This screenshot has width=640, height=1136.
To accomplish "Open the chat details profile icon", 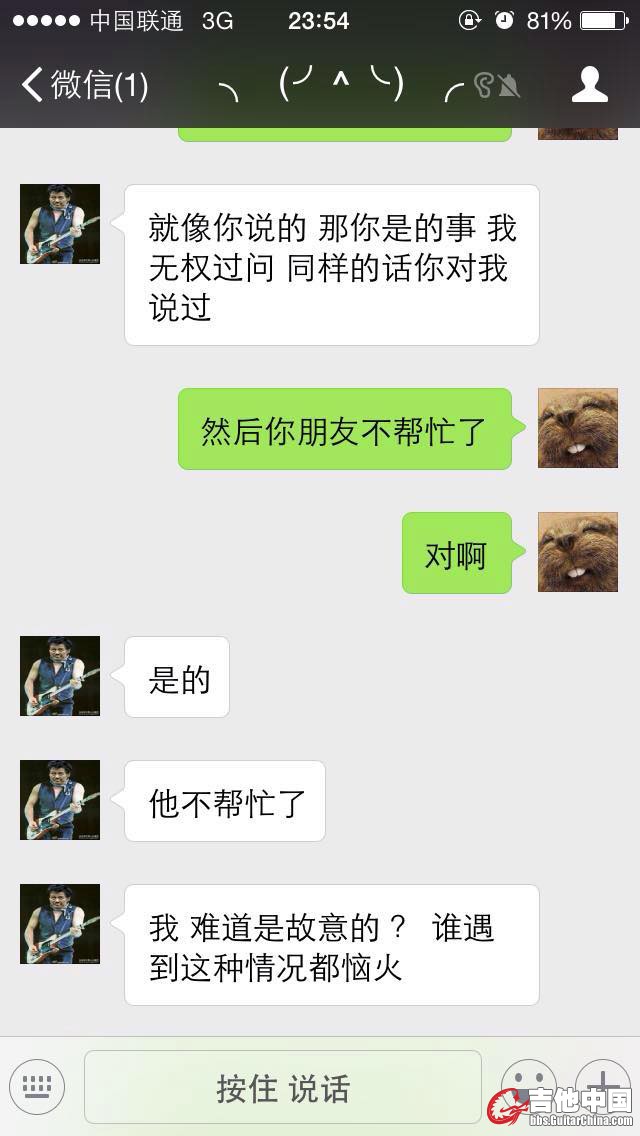I will [x=590, y=85].
